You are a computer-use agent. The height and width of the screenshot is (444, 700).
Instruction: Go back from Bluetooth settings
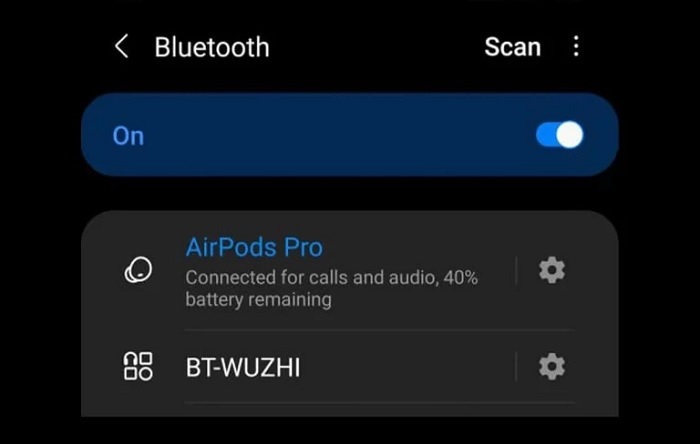121,47
